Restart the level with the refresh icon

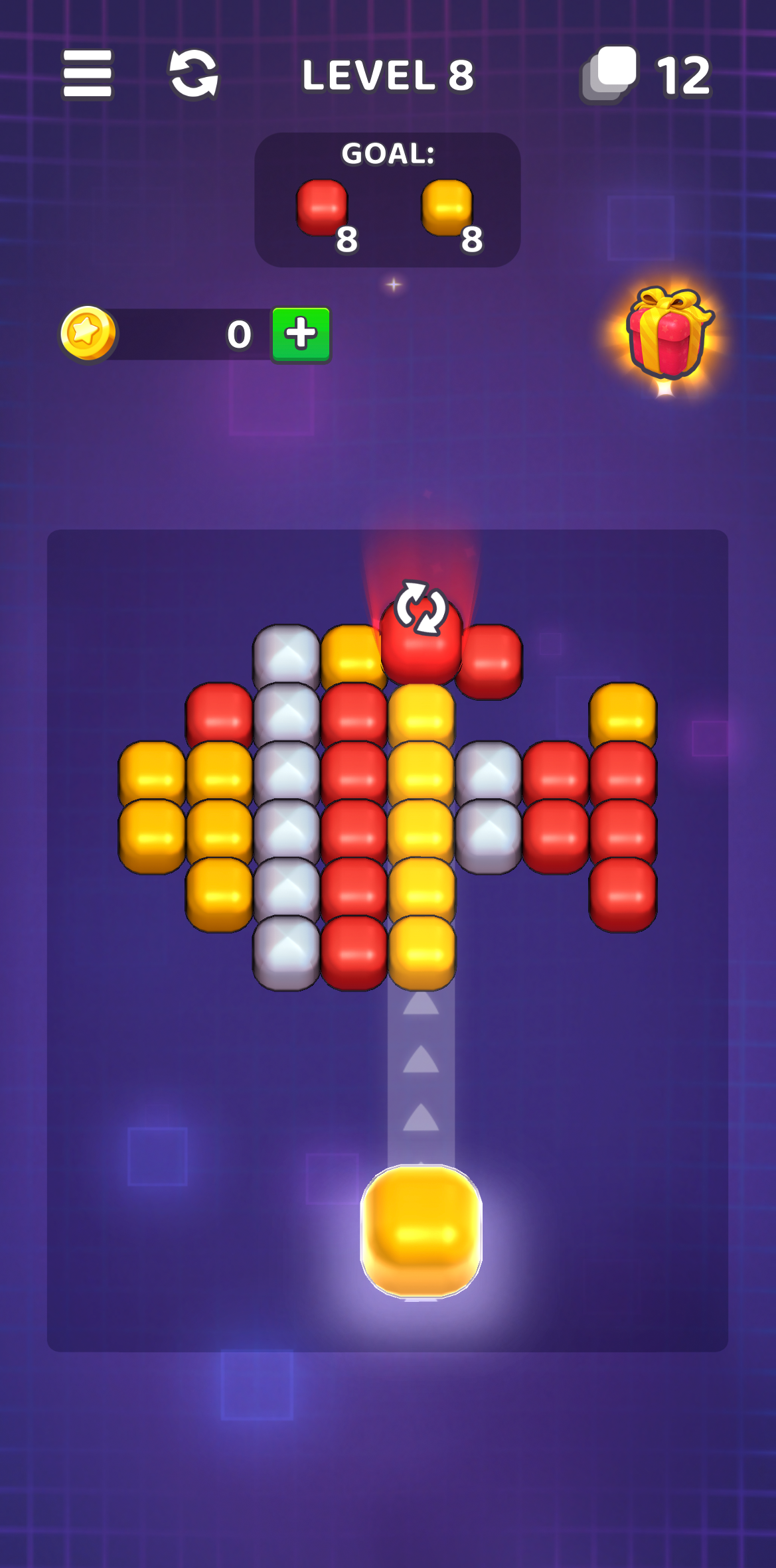click(193, 74)
